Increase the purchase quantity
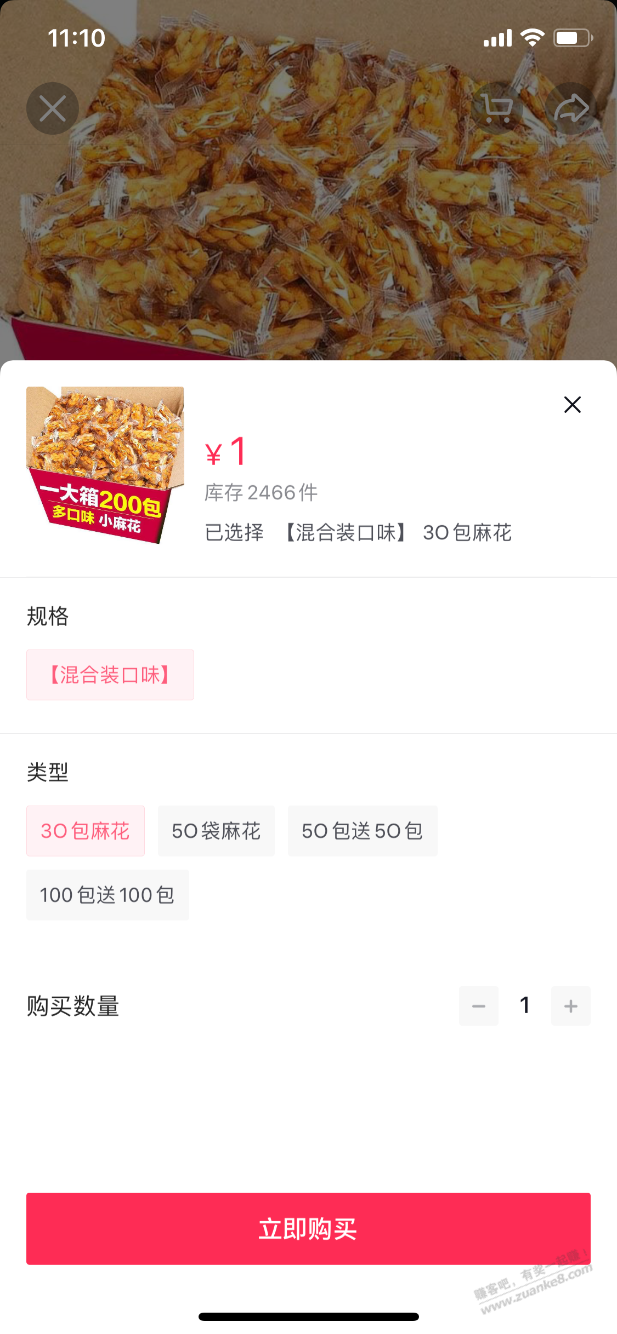Image resolution: width=617 pixels, height=1334 pixels. 571,1006
